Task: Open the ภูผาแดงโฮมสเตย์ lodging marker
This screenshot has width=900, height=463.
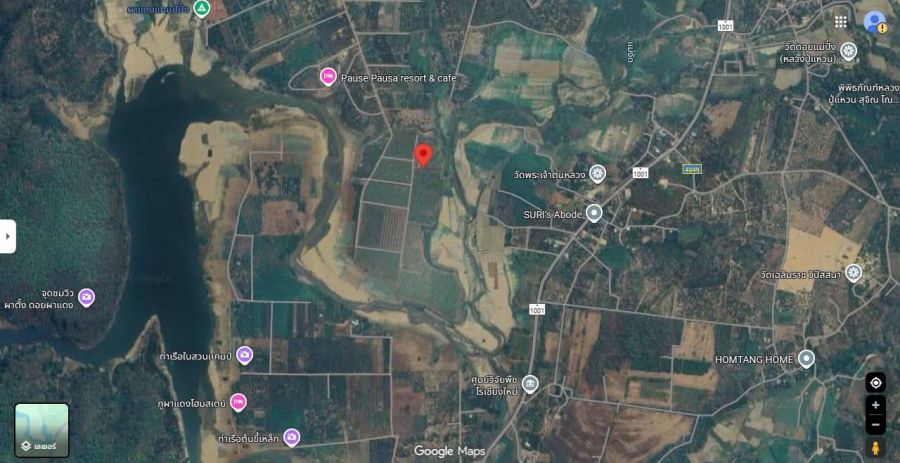Action: tap(238, 402)
